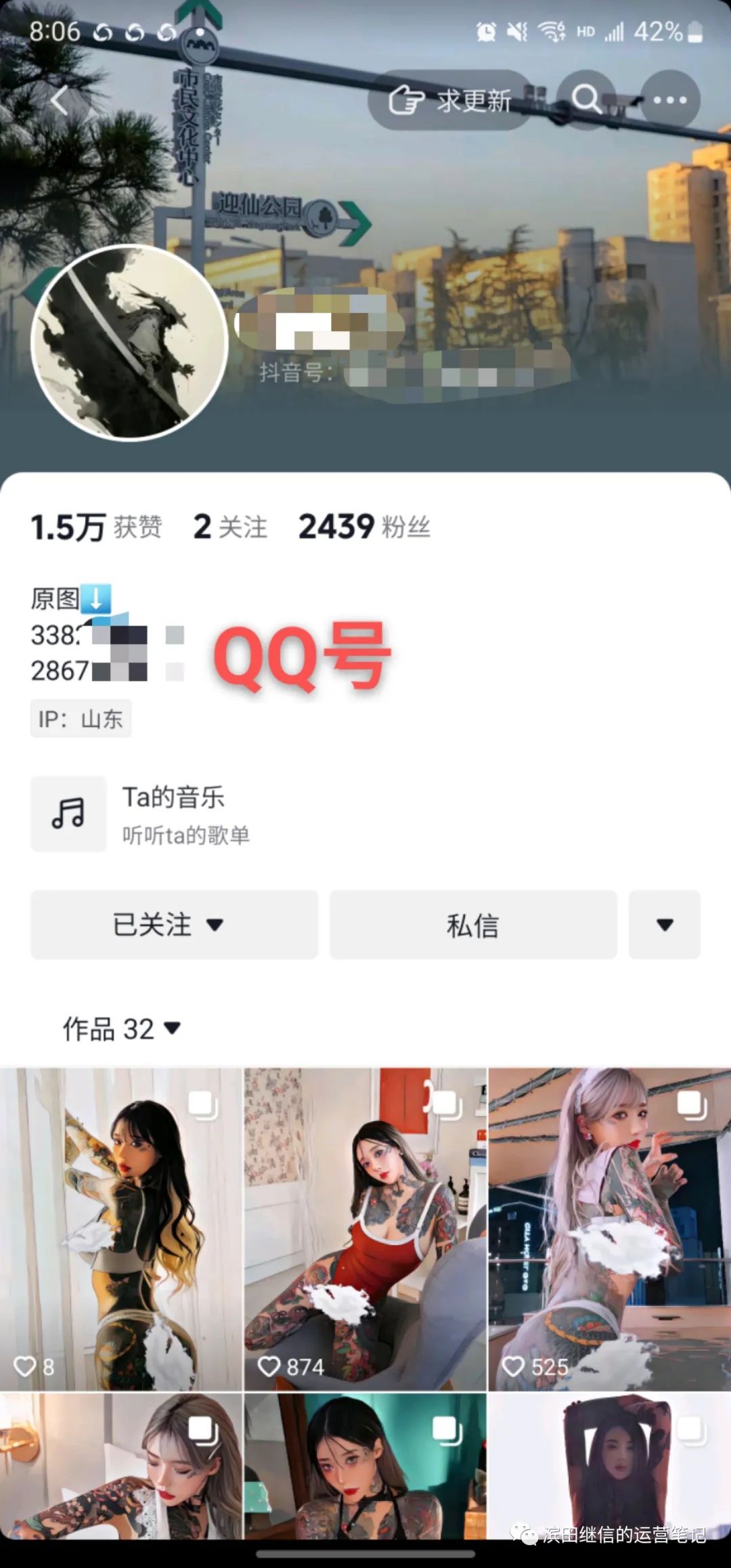Open the post with 874 likes

tap(365, 1229)
